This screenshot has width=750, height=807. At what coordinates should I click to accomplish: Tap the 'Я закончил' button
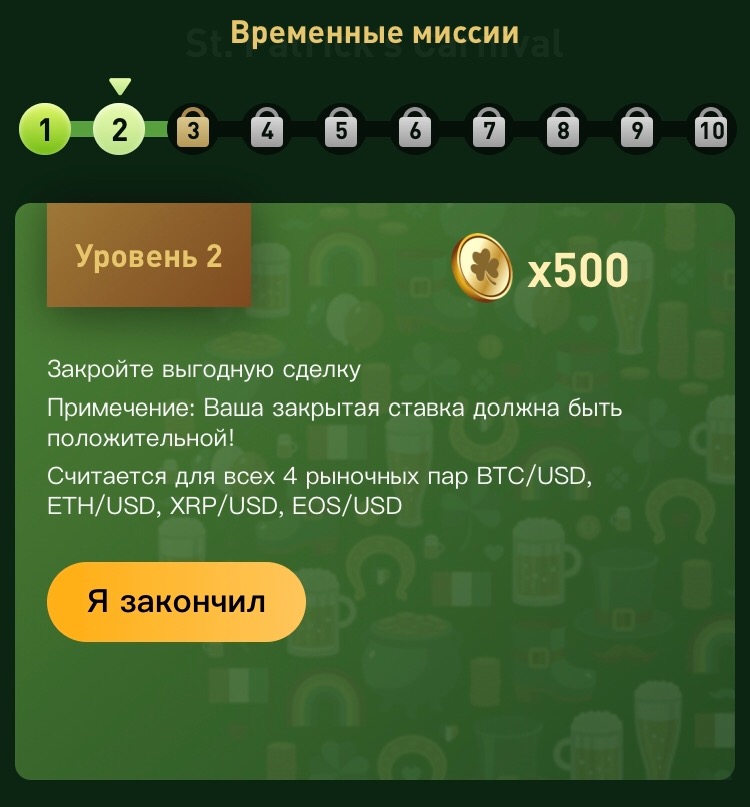point(176,602)
